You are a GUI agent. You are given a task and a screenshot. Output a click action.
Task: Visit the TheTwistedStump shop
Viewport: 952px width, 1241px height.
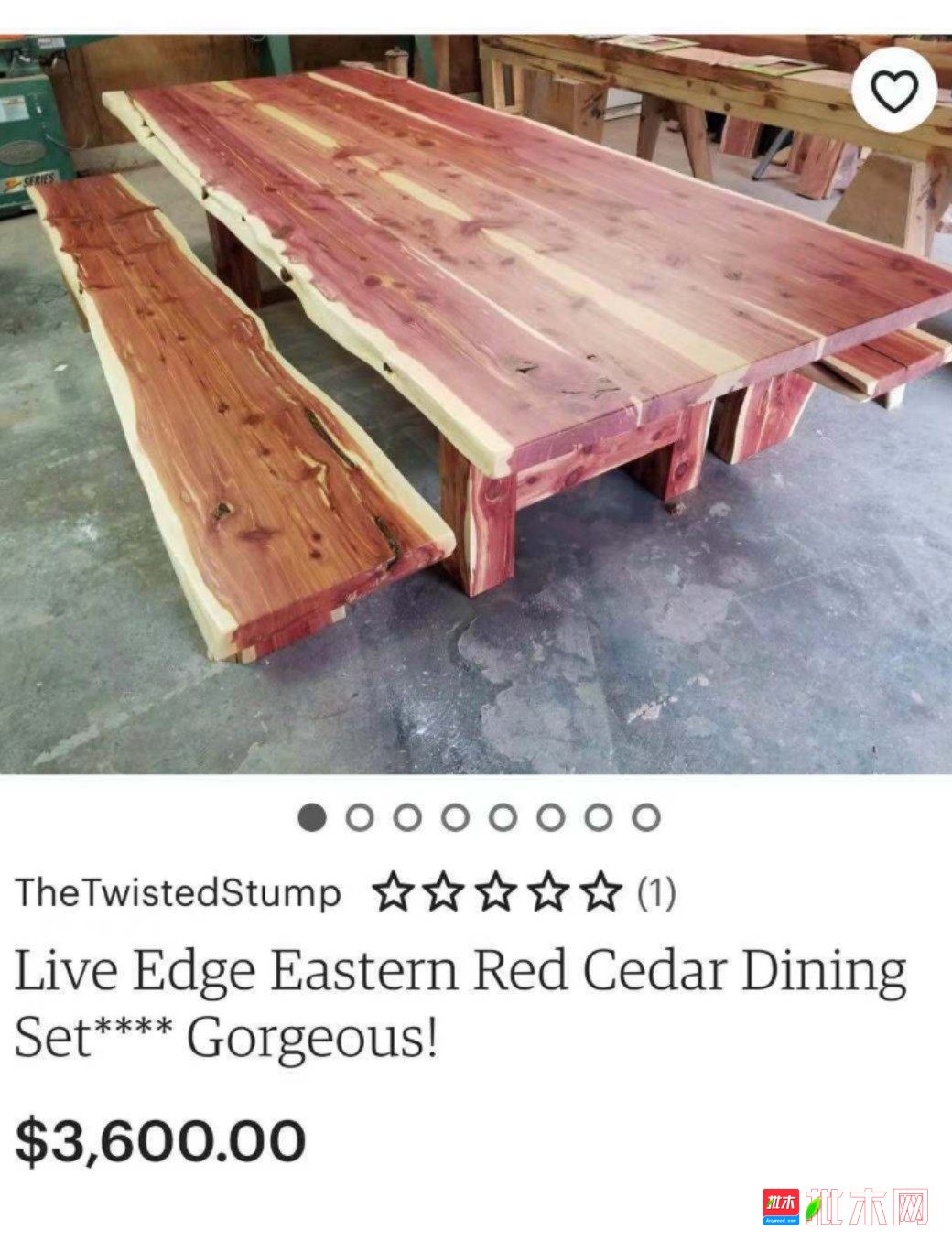(178, 891)
